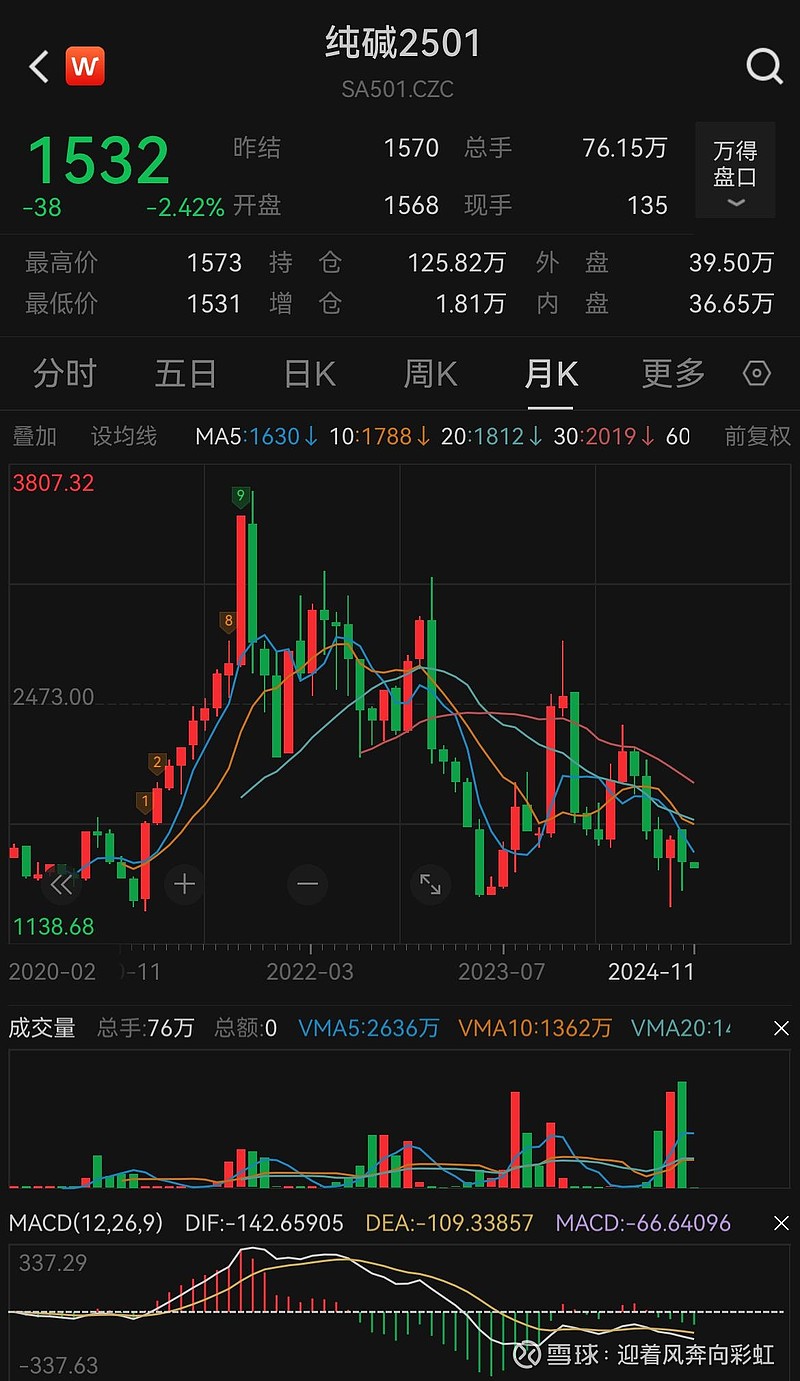The image size is (800, 1381).
Task: Toggle 前复权 price adjustment mode
Action: (756, 438)
